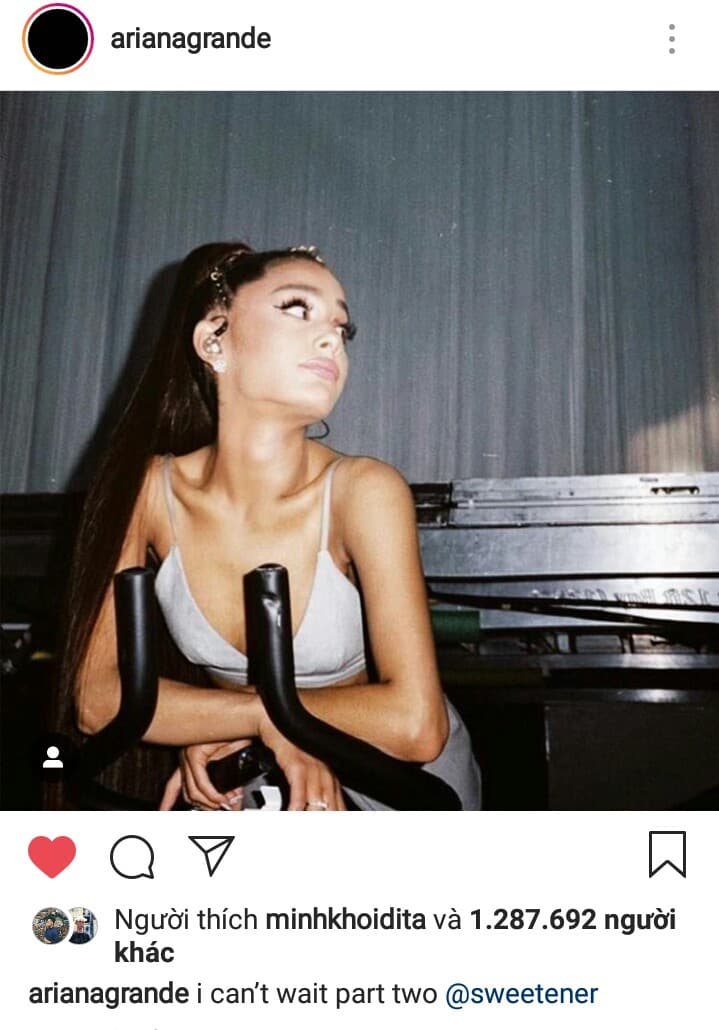Open the profile picture story ring
The width and height of the screenshot is (719, 1030).
coord(57,39)
